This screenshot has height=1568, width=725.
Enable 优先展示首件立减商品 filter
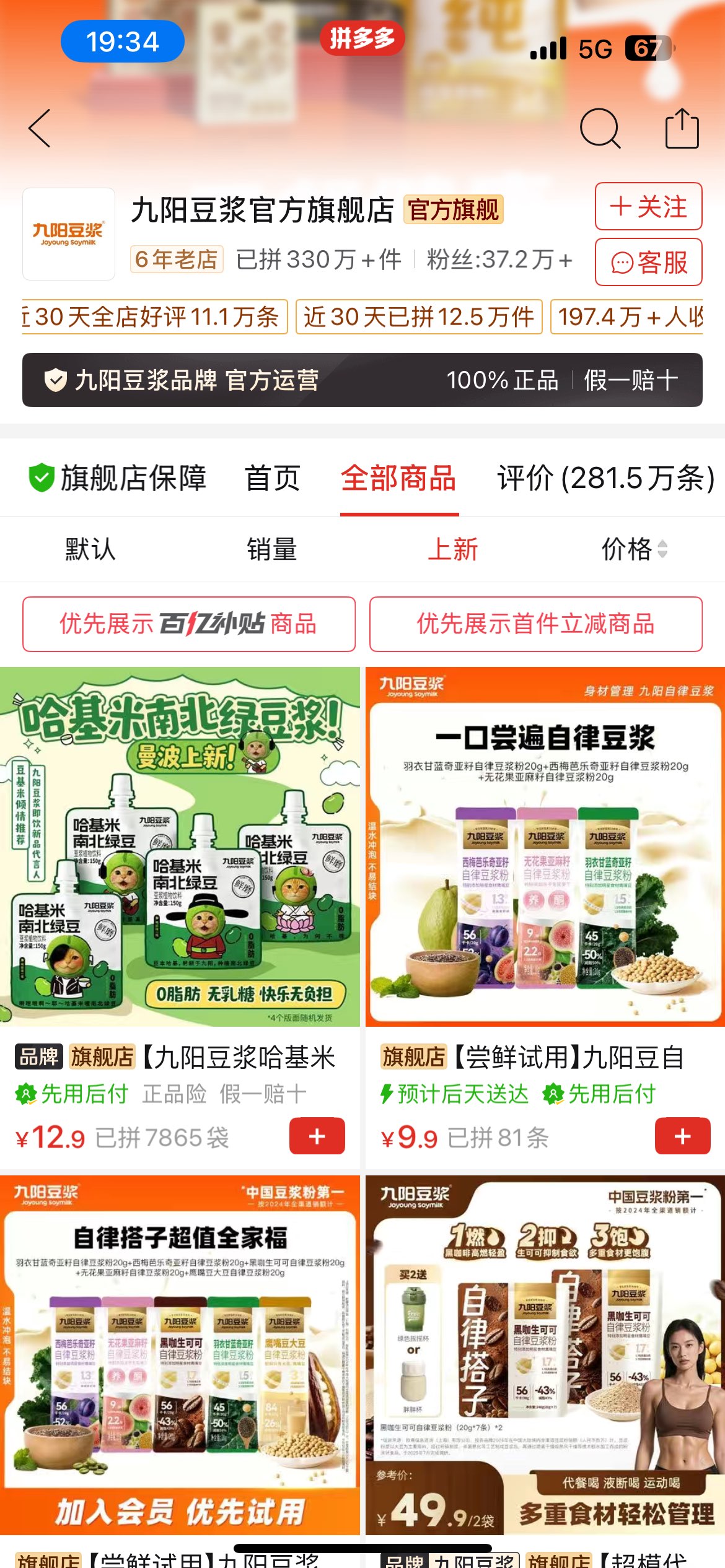[x=535, y=624]
